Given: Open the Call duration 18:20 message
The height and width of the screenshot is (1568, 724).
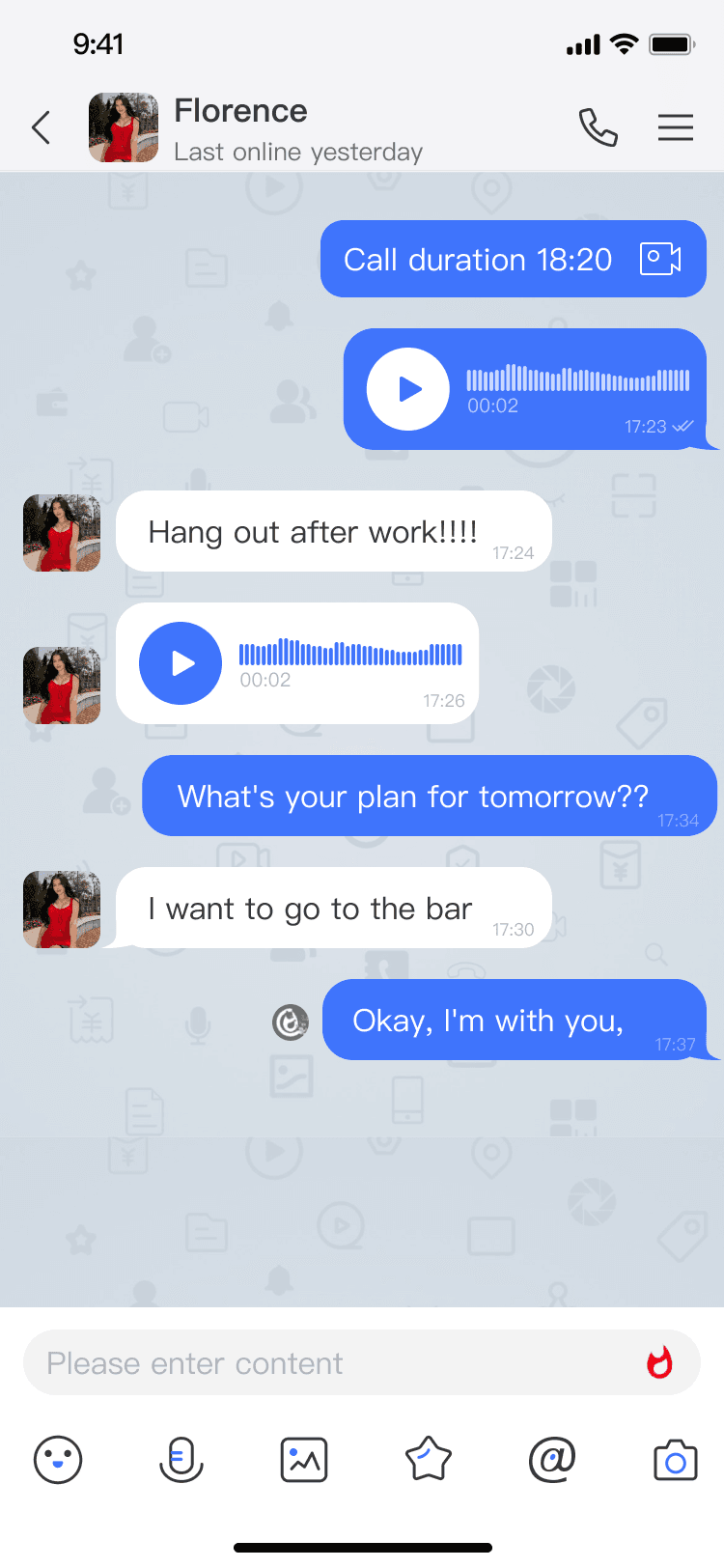Looking at the screenshot, I should click(513, 259).
